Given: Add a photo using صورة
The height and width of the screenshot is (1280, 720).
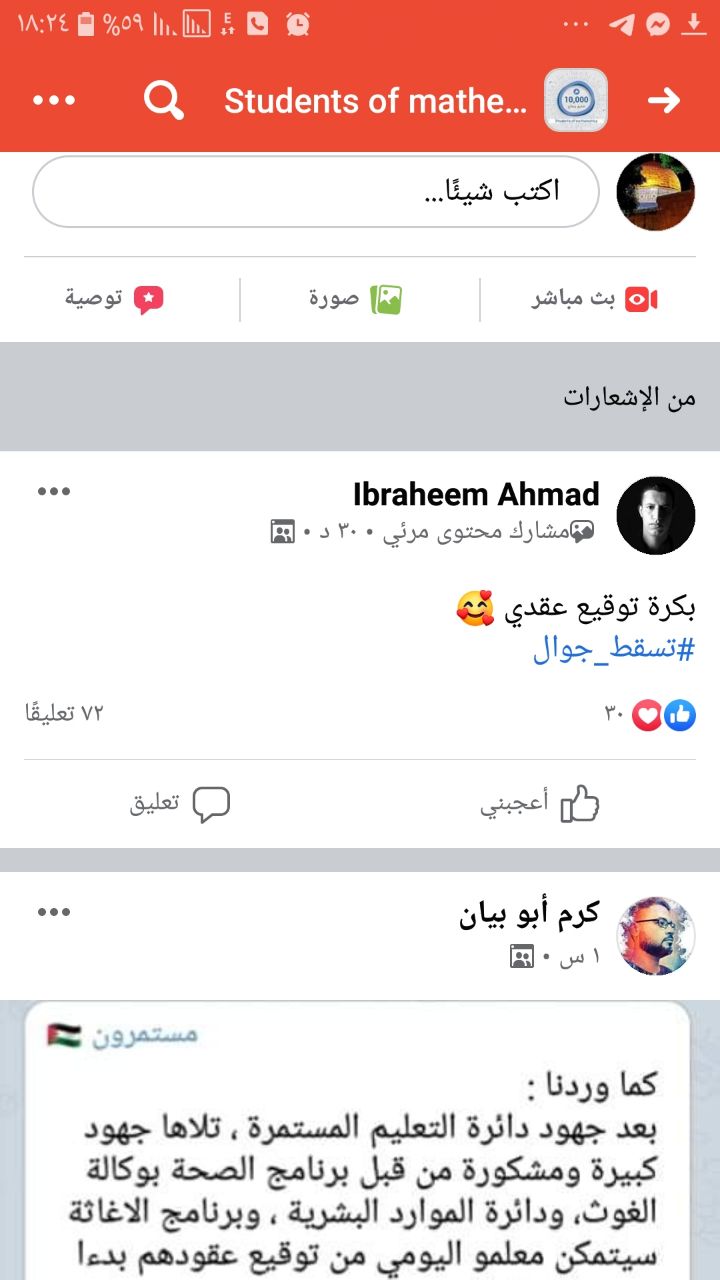Looking at the screenshot, I should pyautogui.click(x=356, y=299).
